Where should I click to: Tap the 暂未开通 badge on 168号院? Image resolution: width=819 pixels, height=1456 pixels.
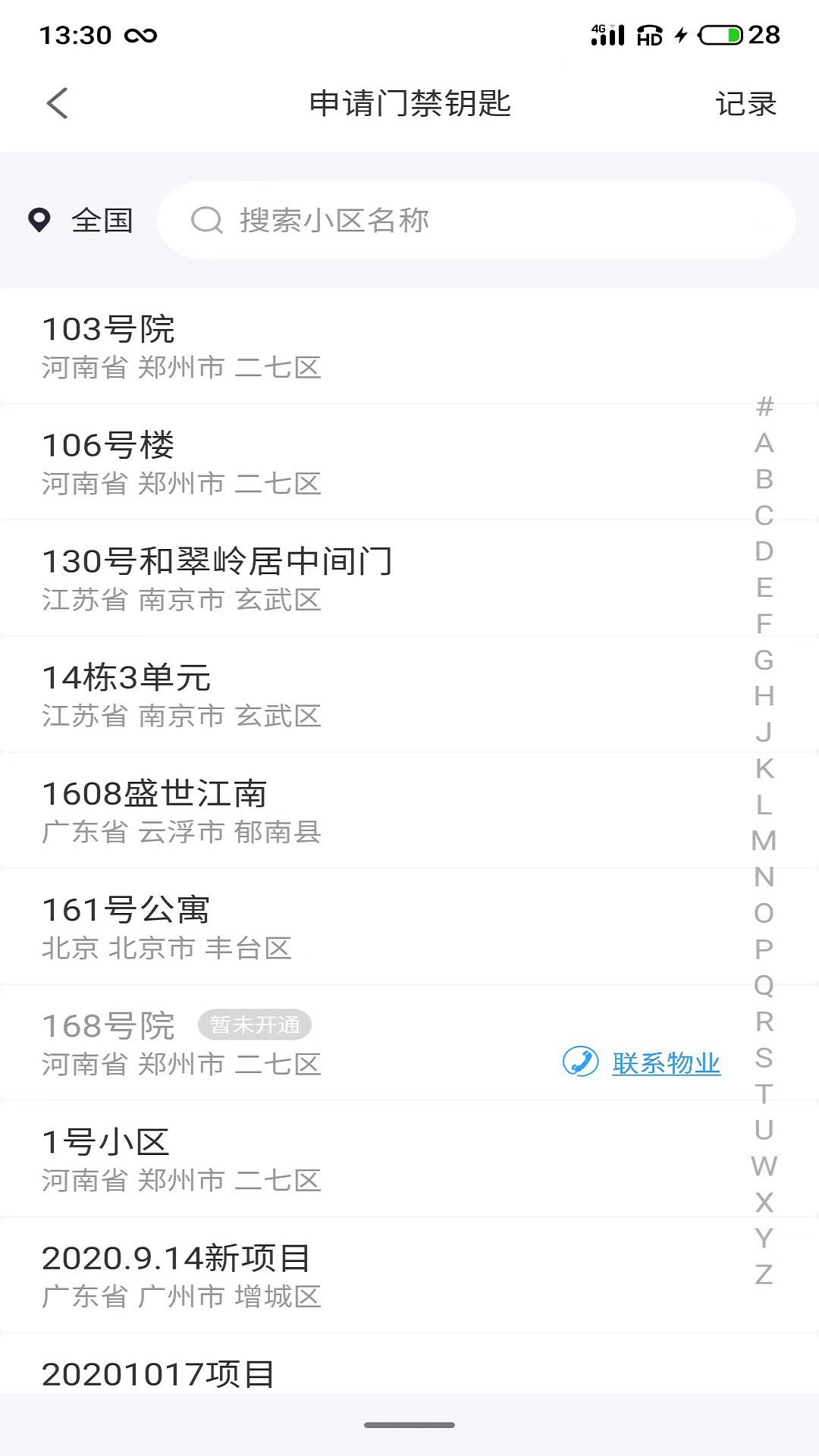(x=256, y=1025)
